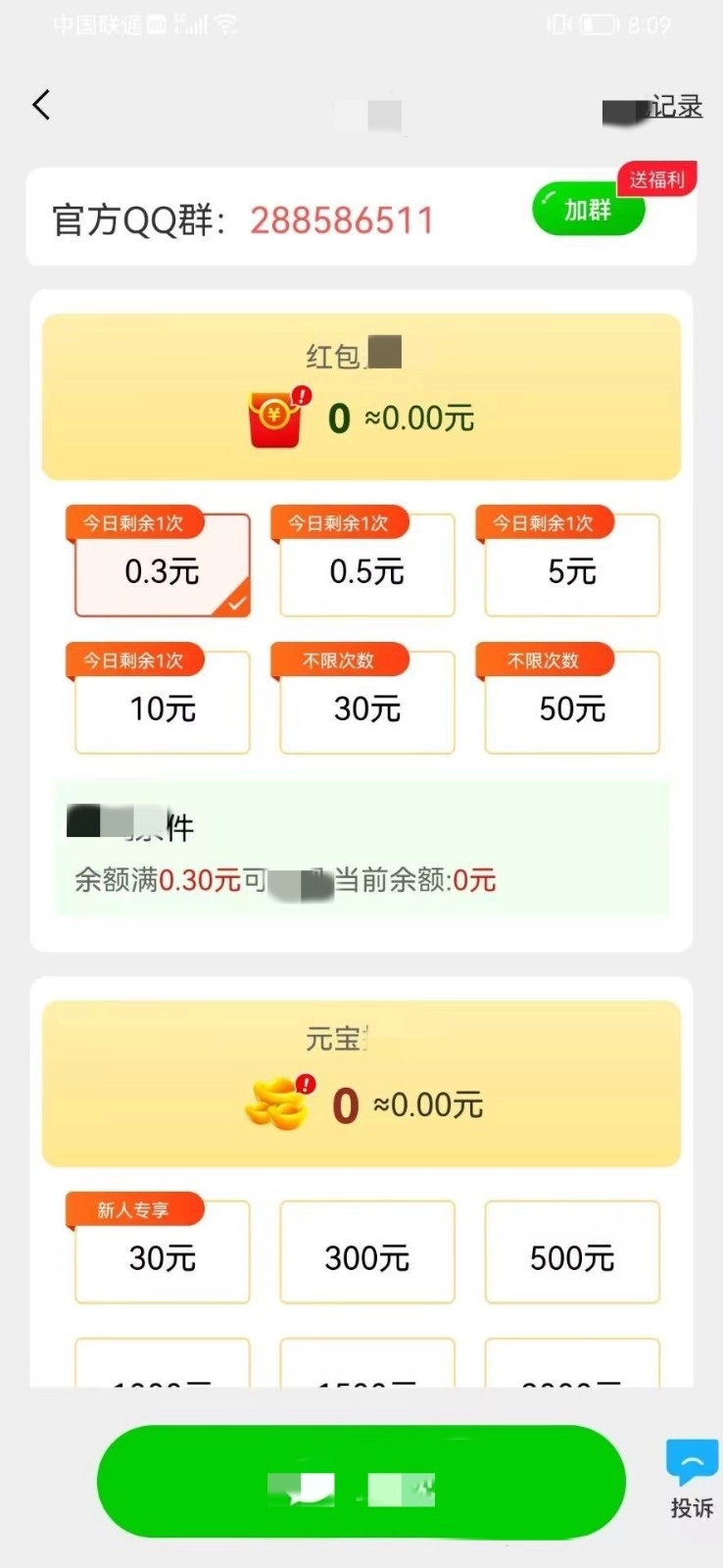Viewport: 723px width, 1568px height.
Task: Click the back arrow at top left
Action: coord(41,104)
